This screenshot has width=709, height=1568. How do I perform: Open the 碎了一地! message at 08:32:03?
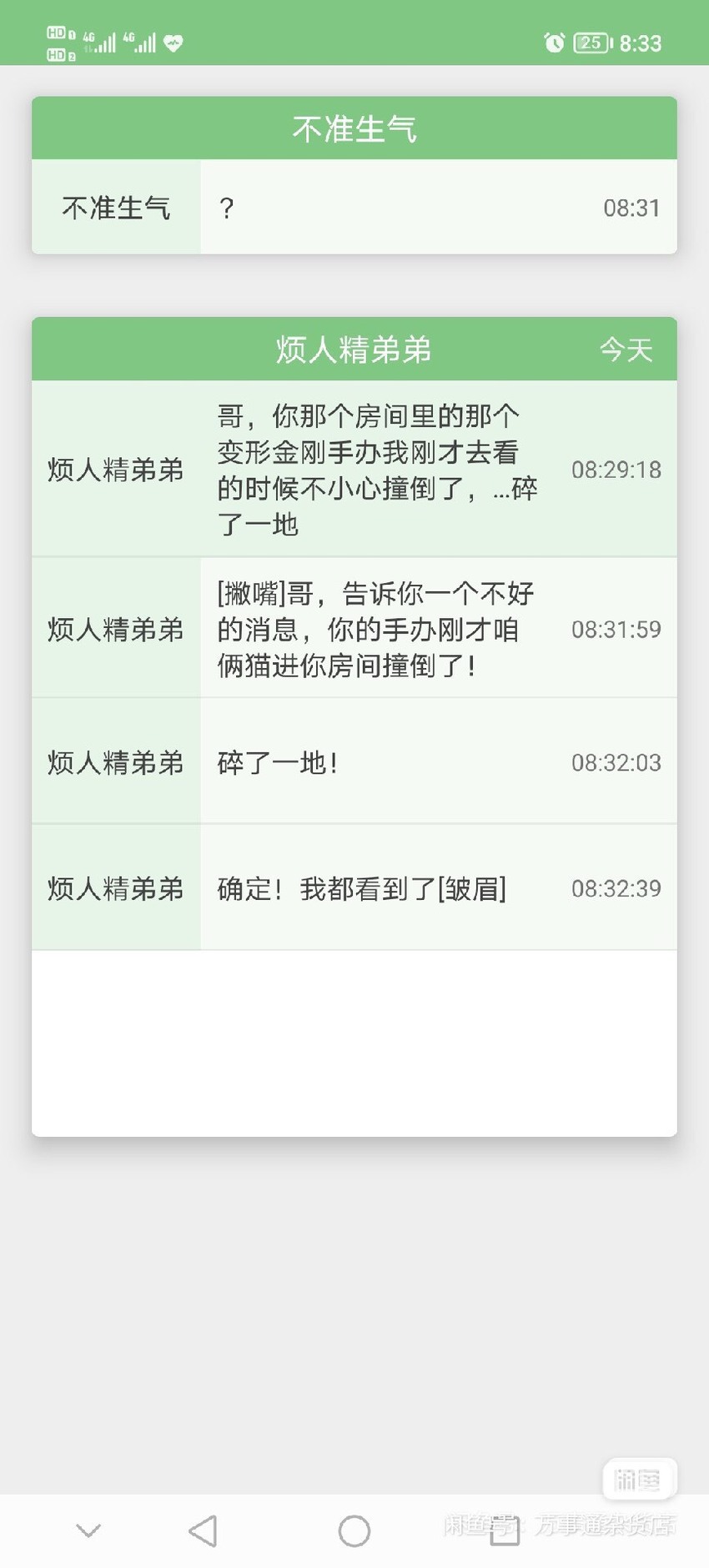coord(354,761)
